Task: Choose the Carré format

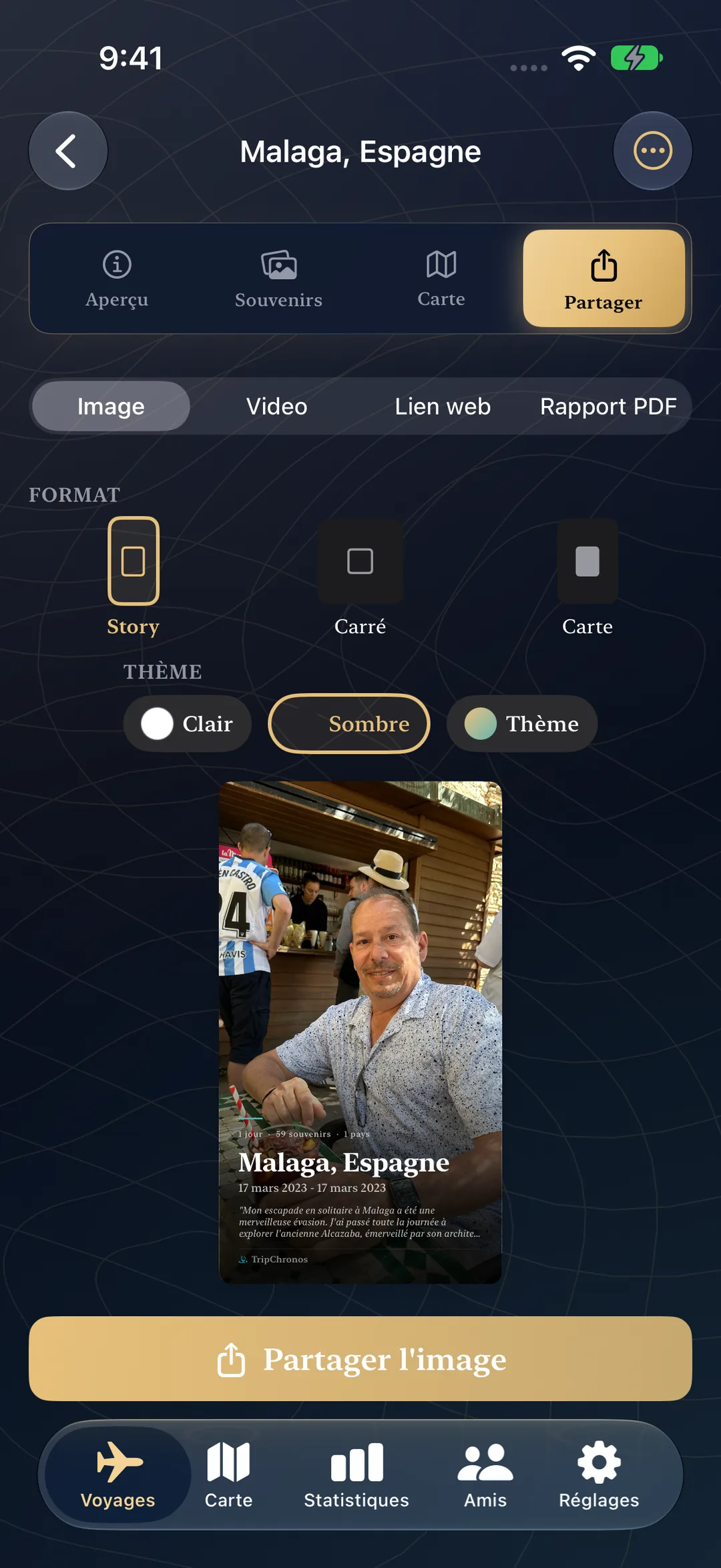Action: tap(360, 577)
